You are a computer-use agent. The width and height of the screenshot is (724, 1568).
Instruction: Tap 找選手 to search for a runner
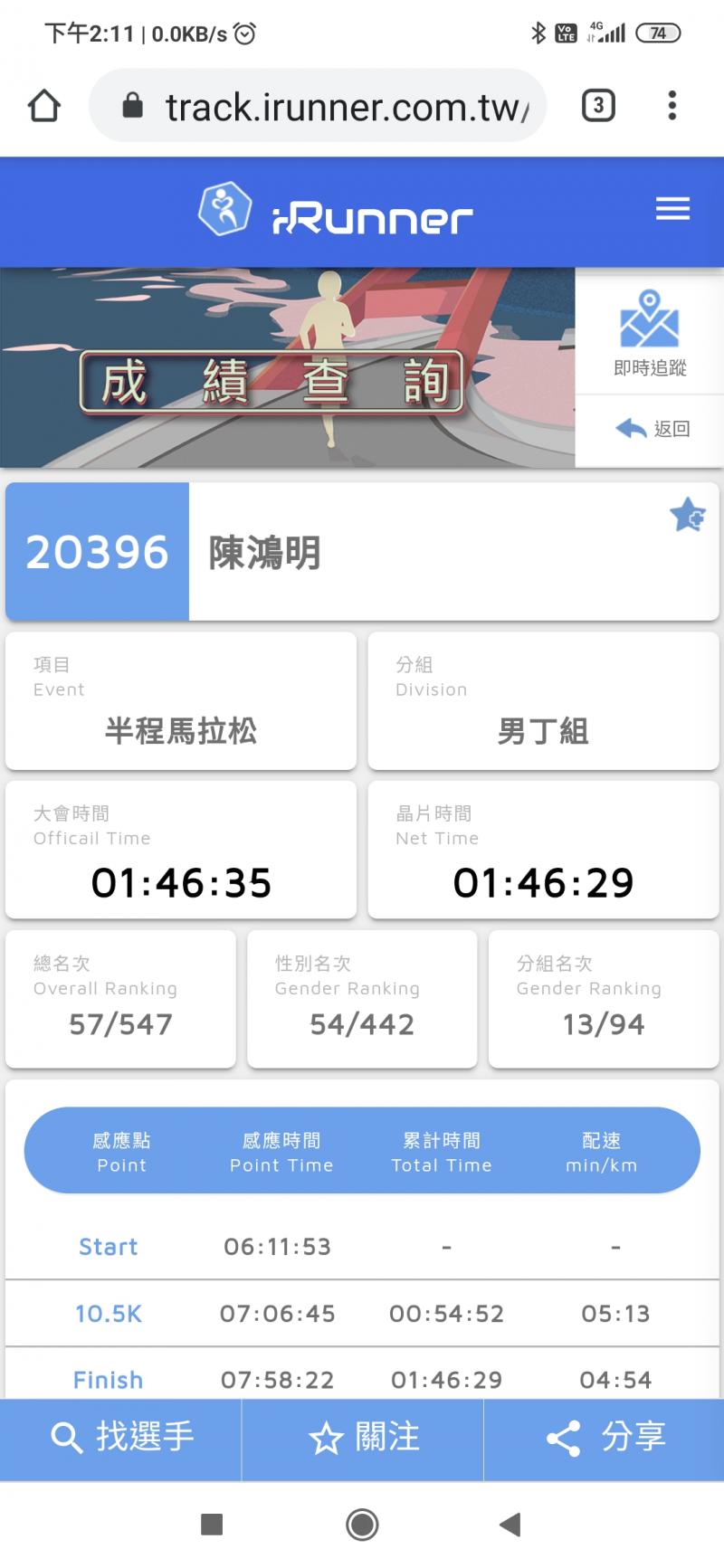[x=121, y=1436]
